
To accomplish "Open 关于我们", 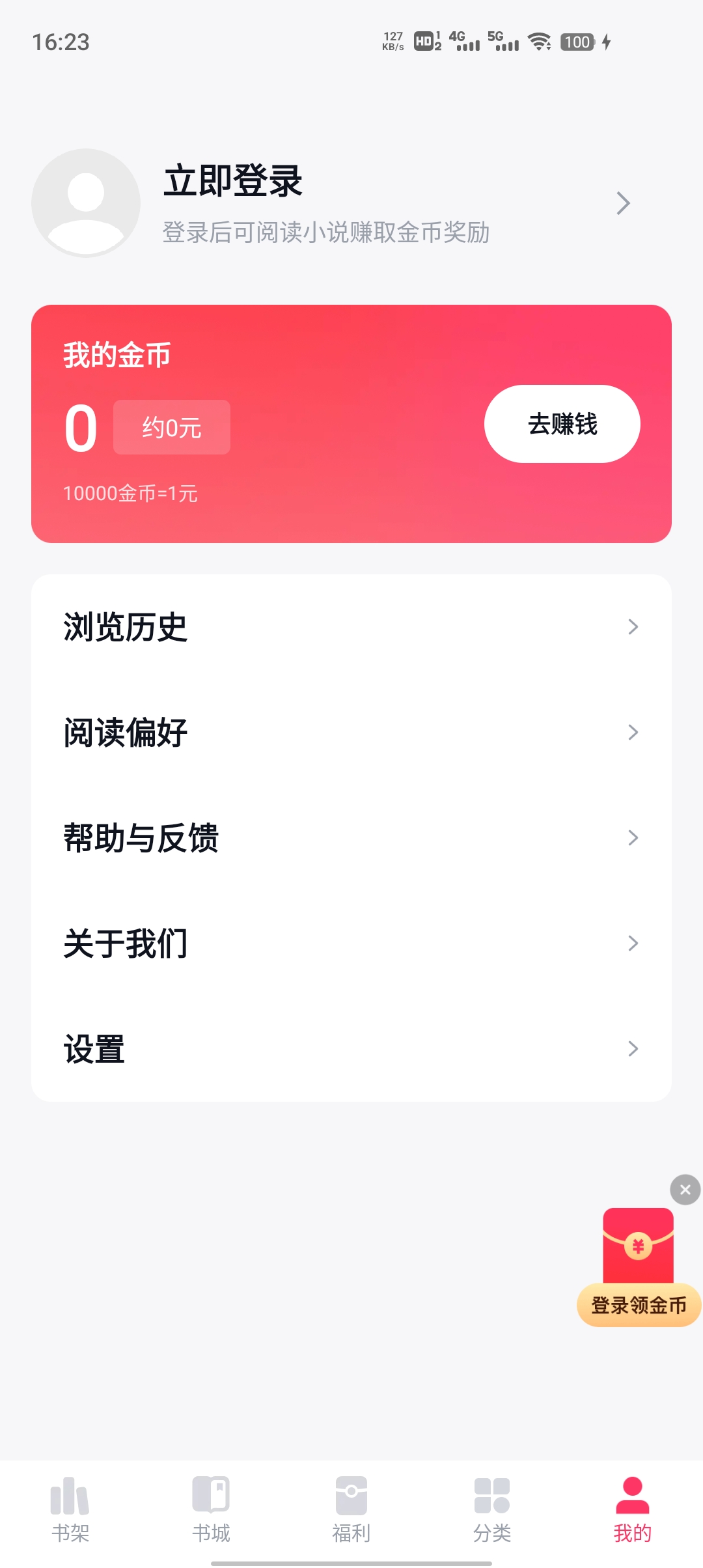I will point(124,943).
